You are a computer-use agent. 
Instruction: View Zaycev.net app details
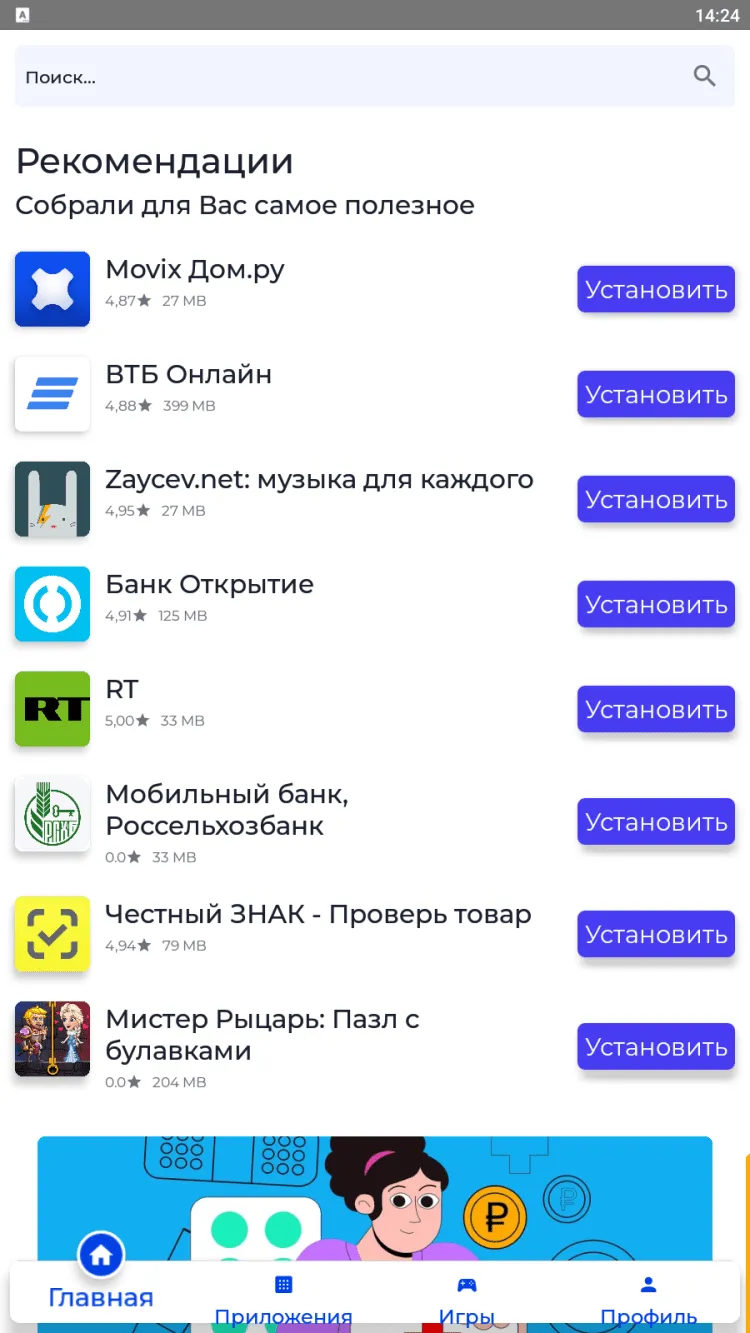click(x=318, y=480)
